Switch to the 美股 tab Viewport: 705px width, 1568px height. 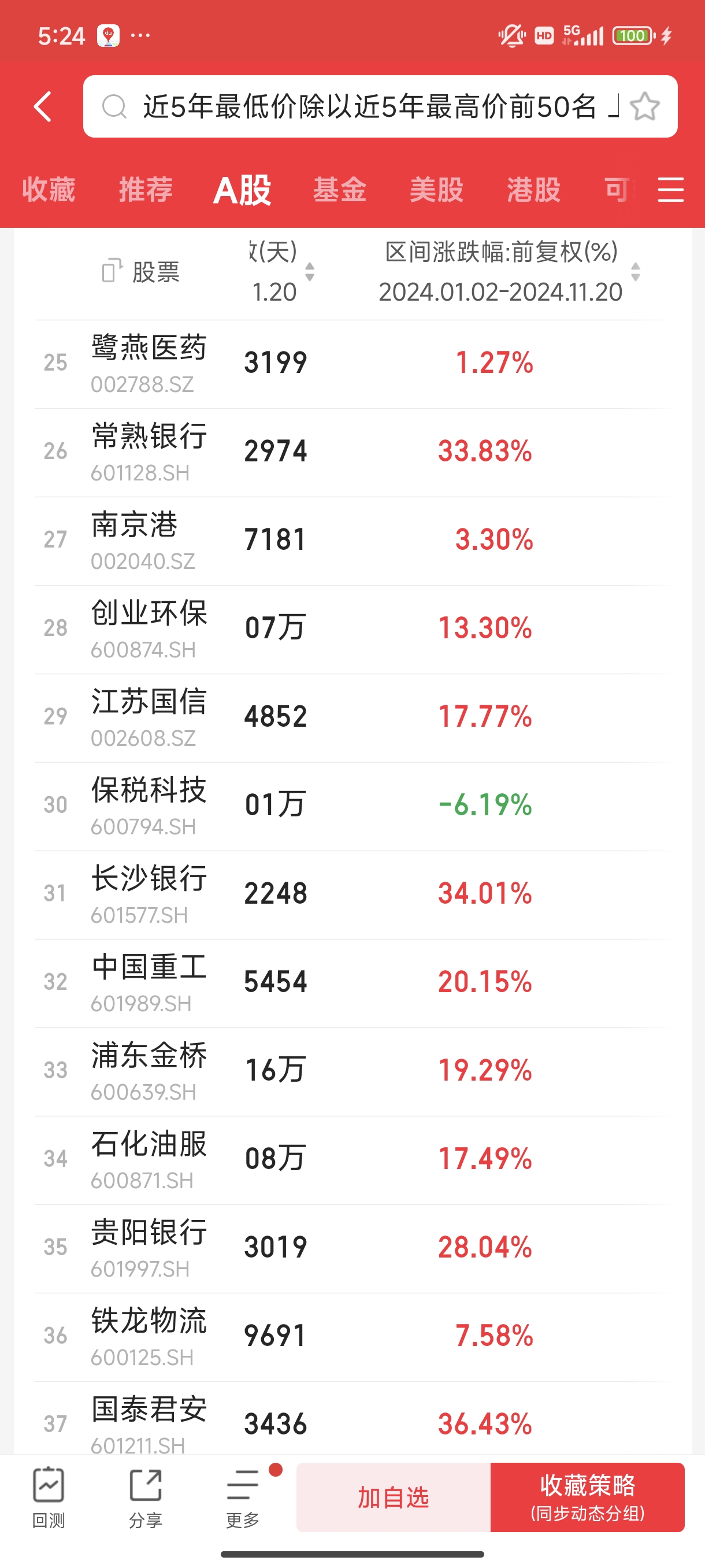pos(437,189)
